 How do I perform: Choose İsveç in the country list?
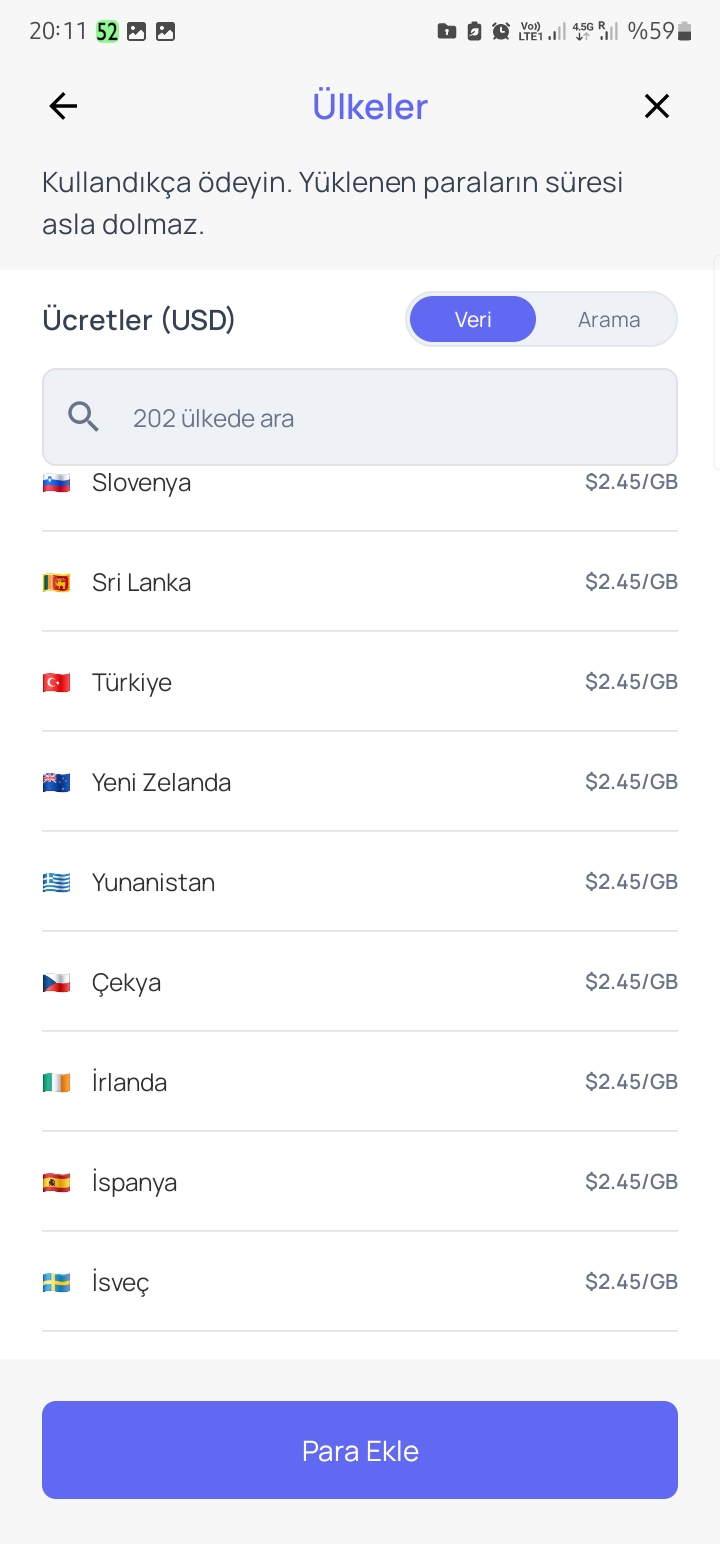[x=360, y=1282]
